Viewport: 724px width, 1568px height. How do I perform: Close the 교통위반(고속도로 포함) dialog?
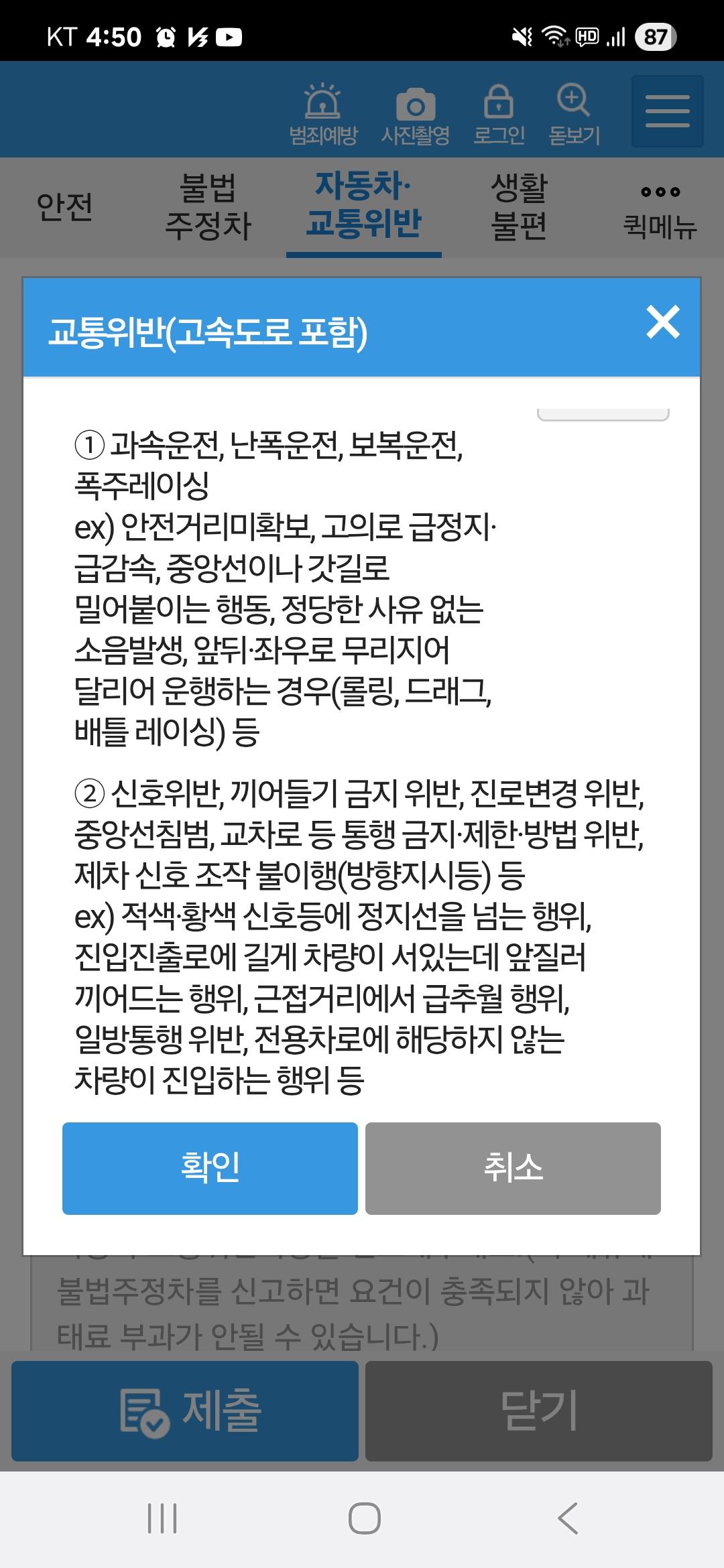(x=662, y=322)
